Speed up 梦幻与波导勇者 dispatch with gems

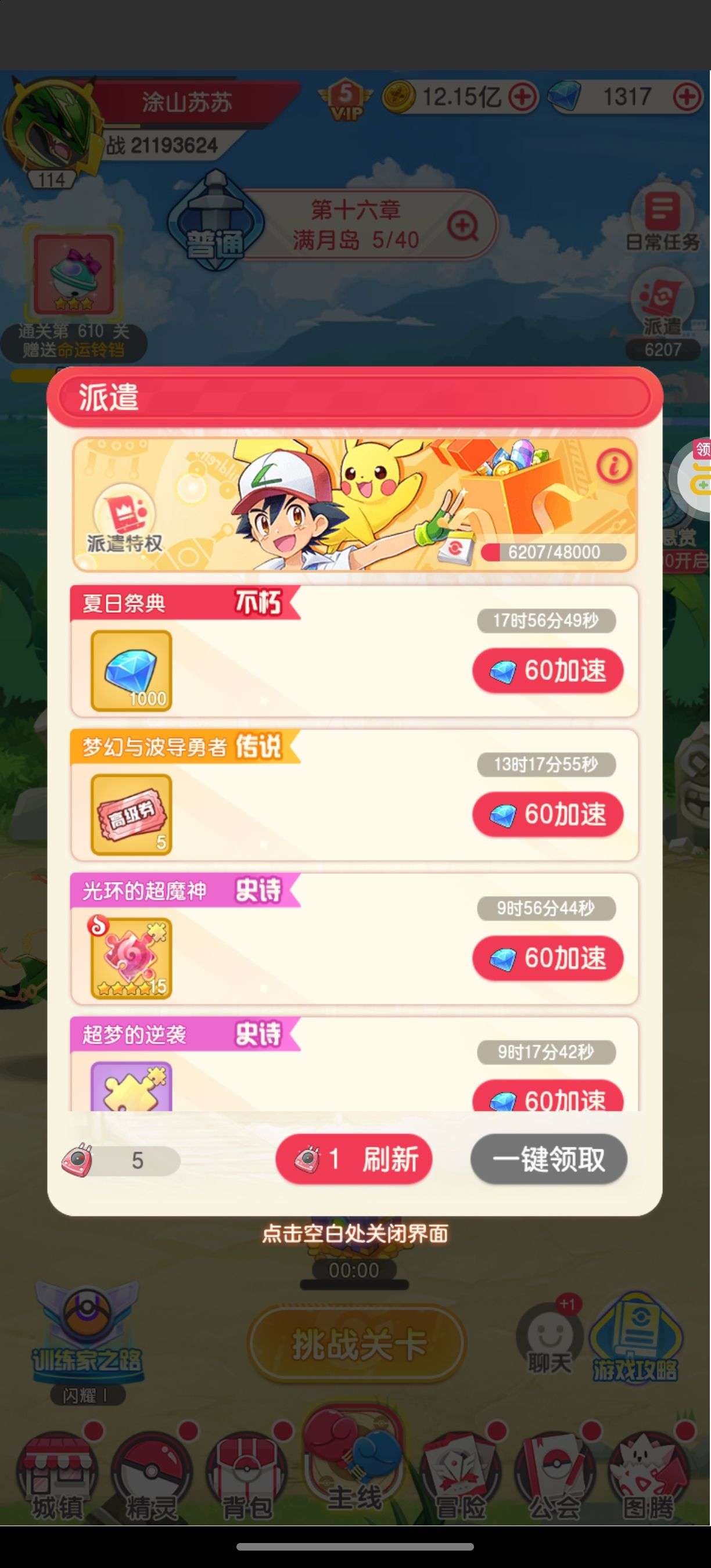(548, 814)
